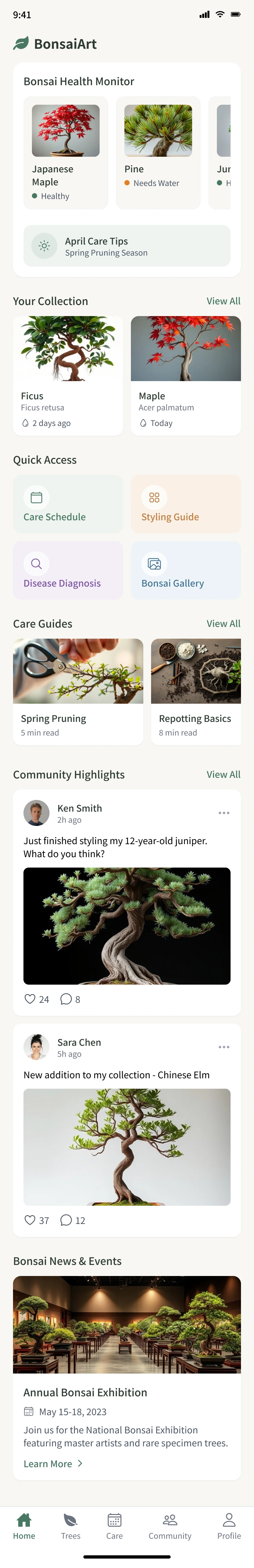
Task: Launch Disease Diagnosis
Action: 68,570
